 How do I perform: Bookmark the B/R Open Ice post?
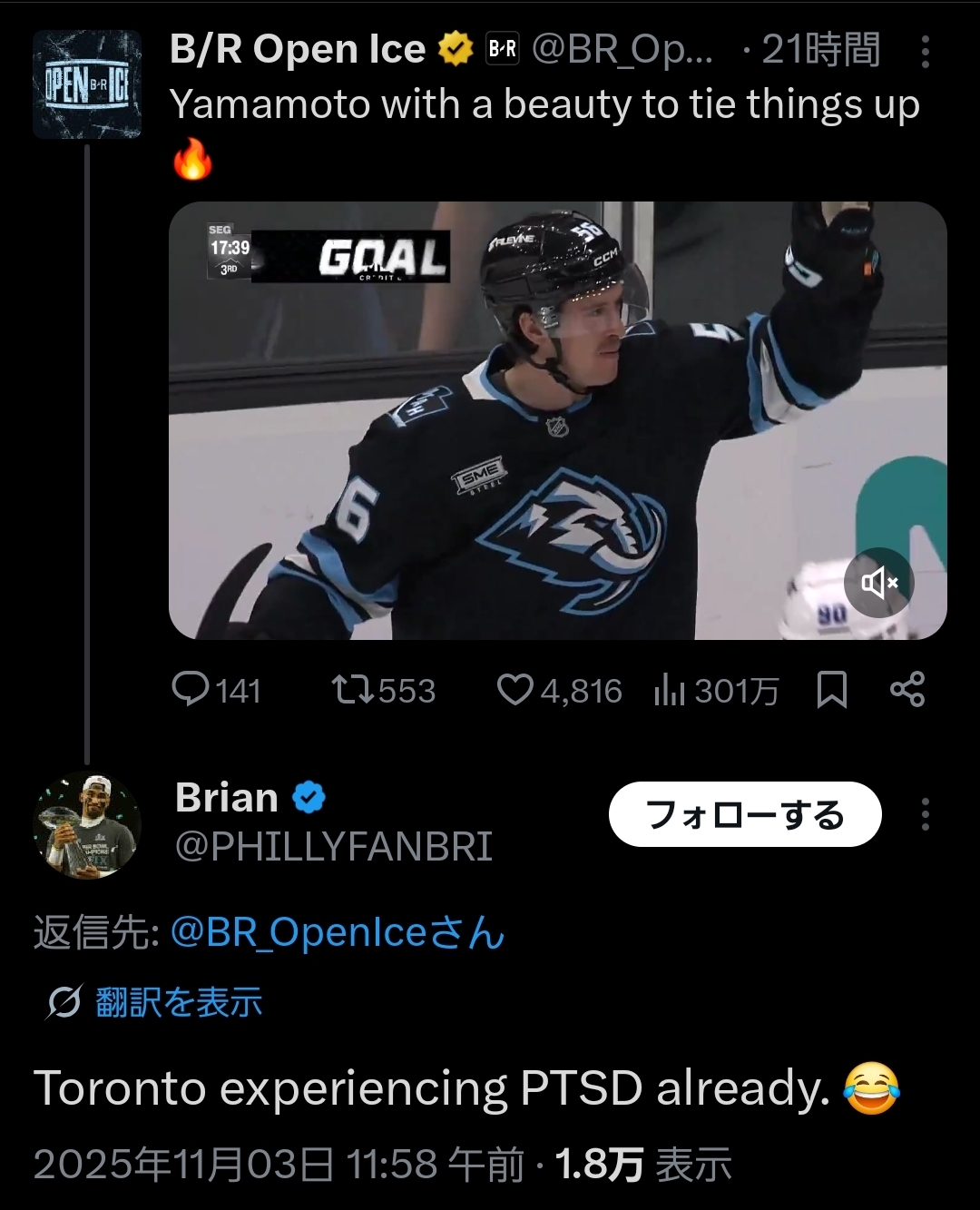click(x=831, y=690)
